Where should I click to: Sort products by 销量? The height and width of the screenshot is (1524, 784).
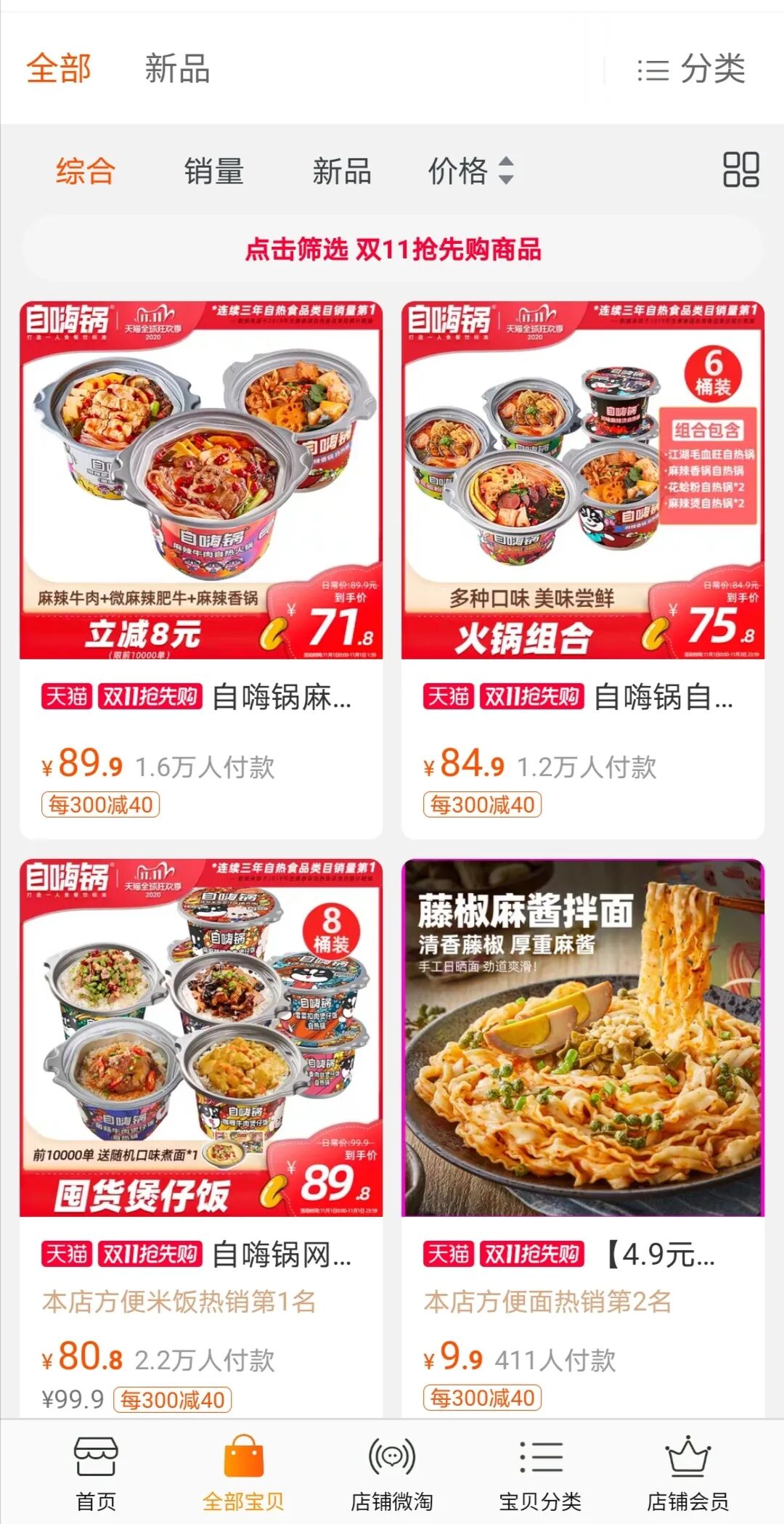213,171
